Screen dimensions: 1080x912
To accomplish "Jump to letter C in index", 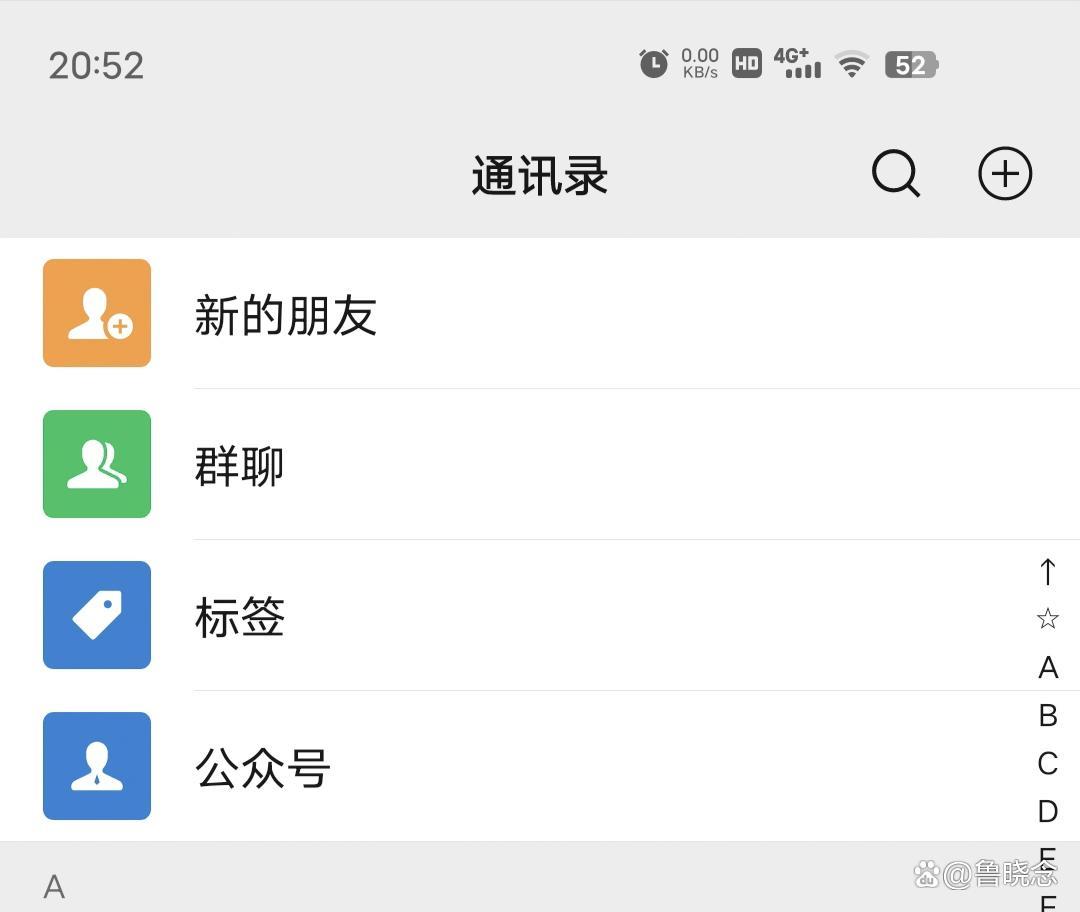I will click(1047, 763).
